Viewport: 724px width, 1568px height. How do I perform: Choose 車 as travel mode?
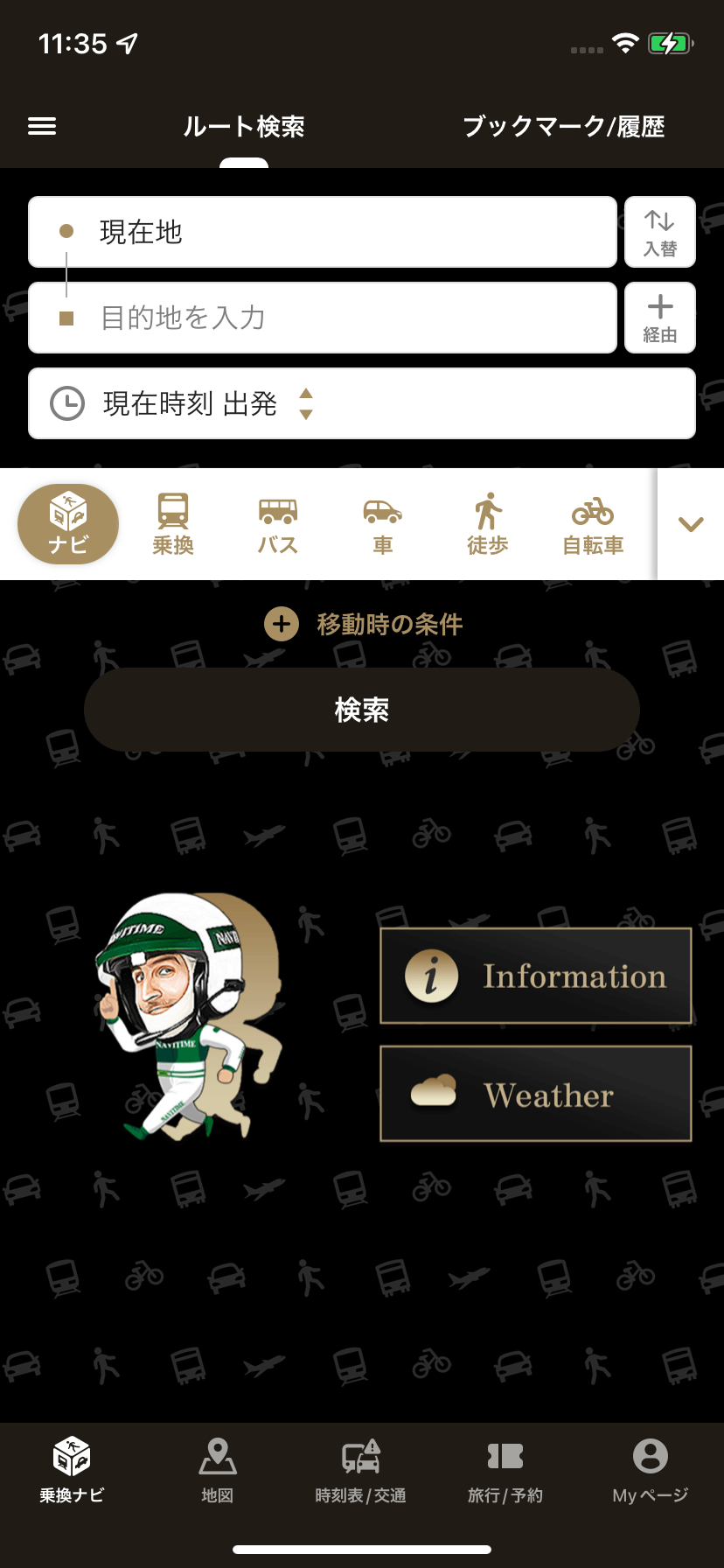pyautogui.click(x=382, y=524)
